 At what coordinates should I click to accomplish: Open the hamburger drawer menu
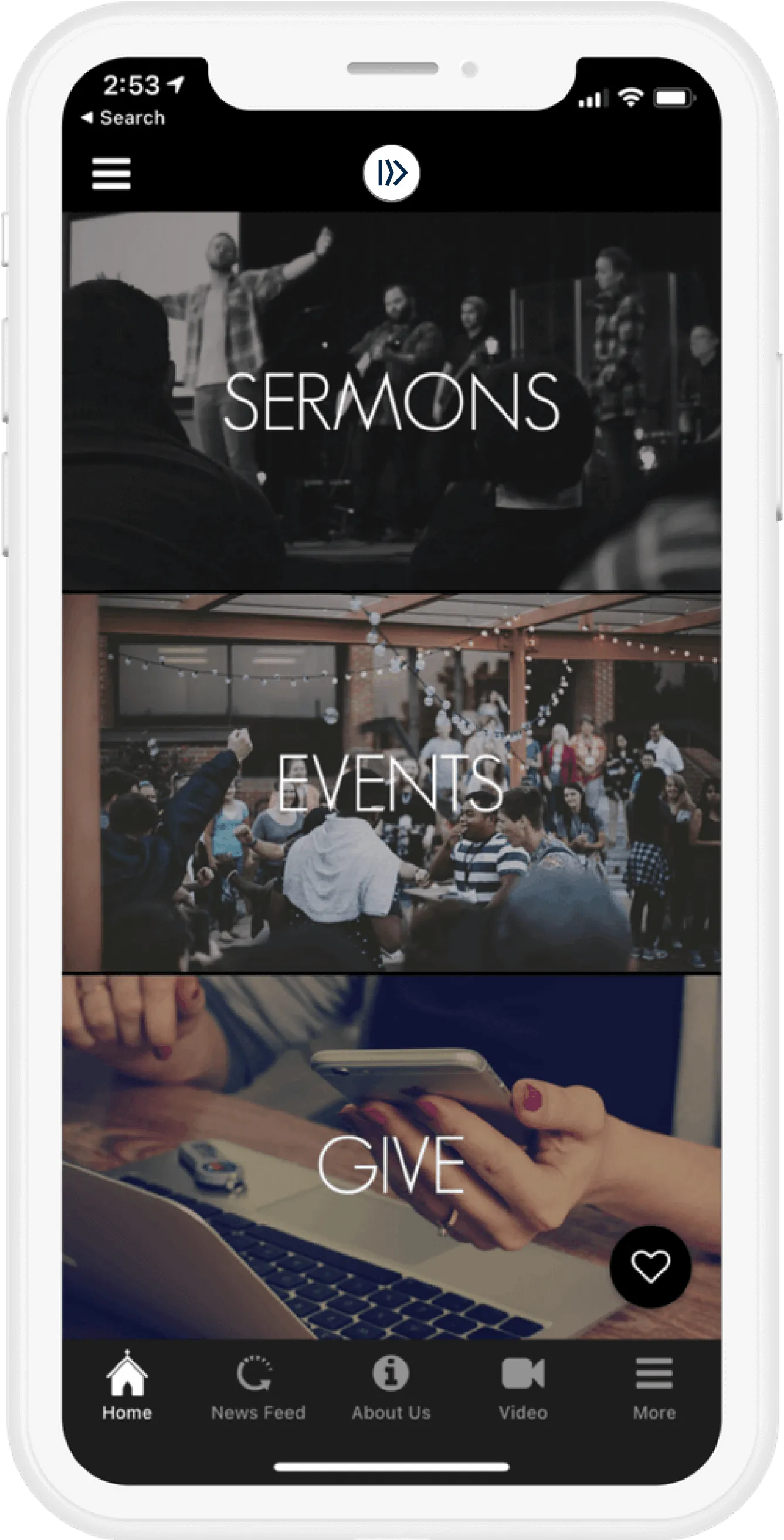(x=111, y=174)
